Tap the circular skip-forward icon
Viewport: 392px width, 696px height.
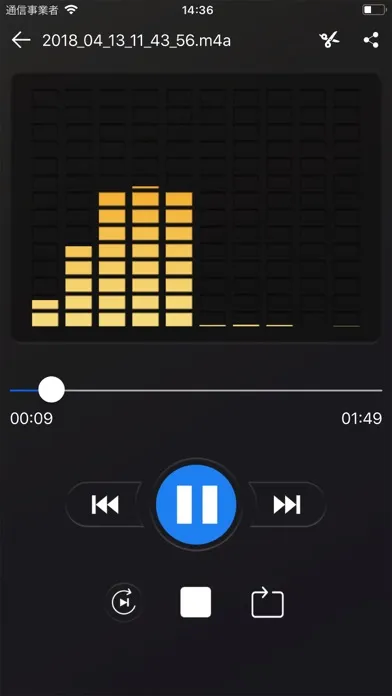point(124,602)
